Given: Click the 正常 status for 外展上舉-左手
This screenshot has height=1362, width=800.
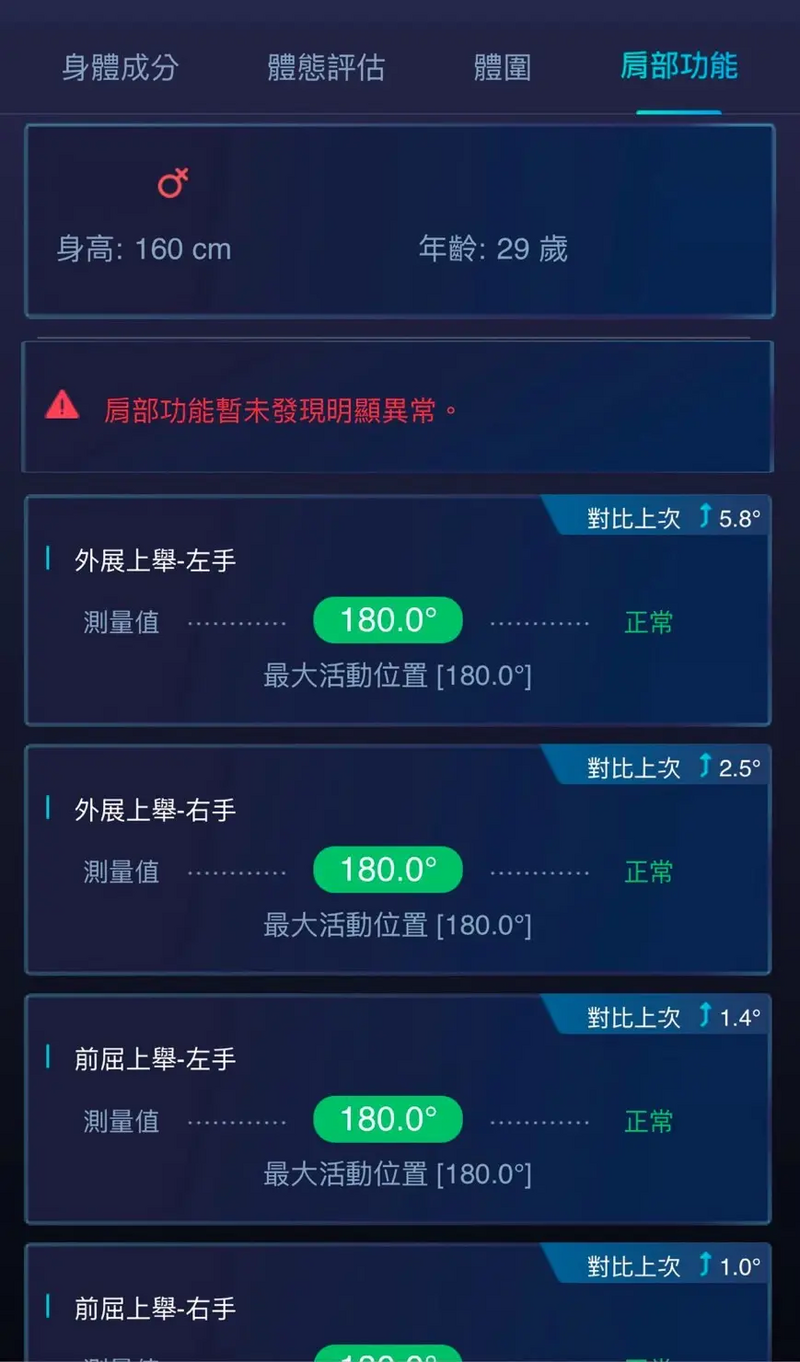Looking at the screenshot, I should click(x=649, y=621).
